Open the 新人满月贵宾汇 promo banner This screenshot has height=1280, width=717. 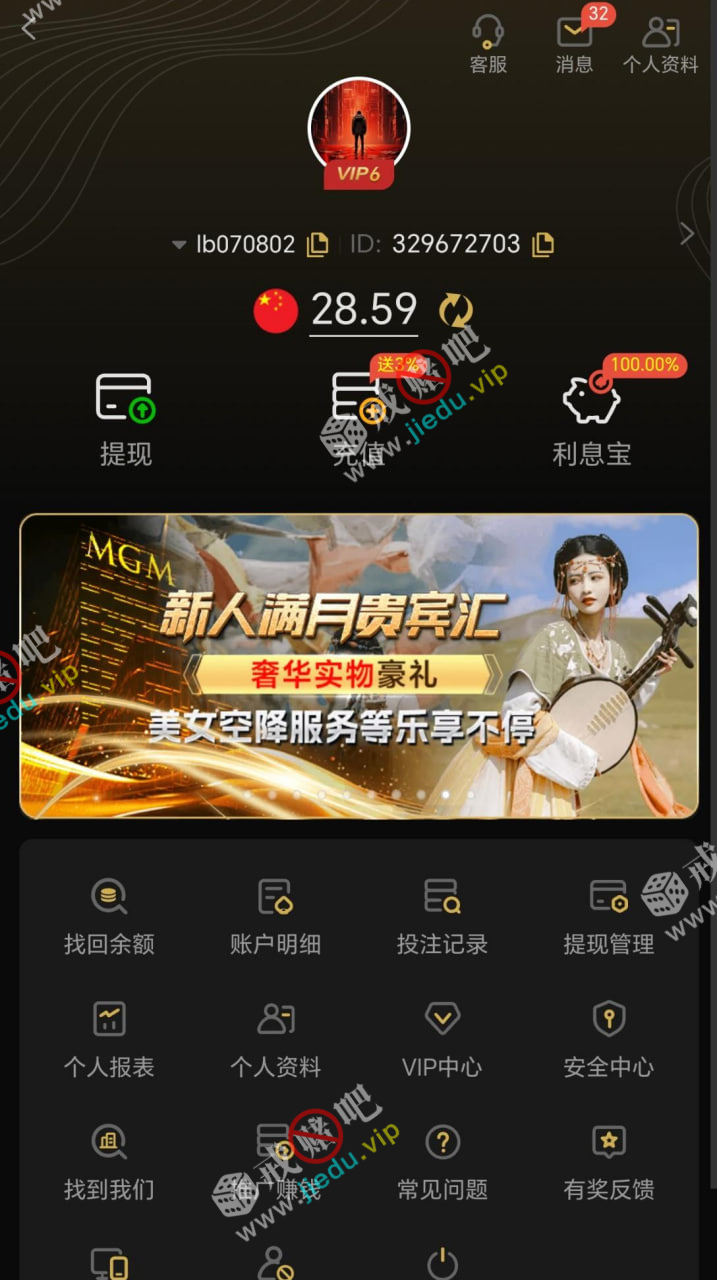[x=359, y=666]
